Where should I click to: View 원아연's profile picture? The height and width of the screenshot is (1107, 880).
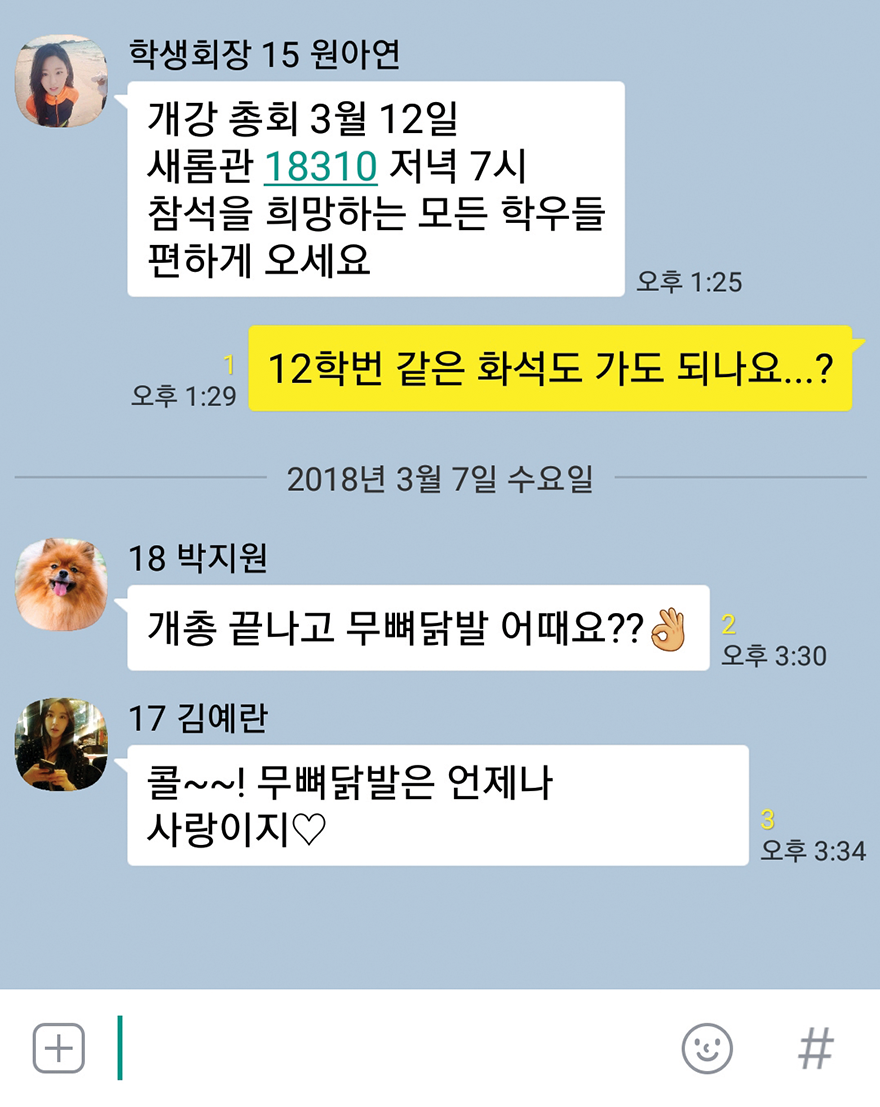click(61, 81)
